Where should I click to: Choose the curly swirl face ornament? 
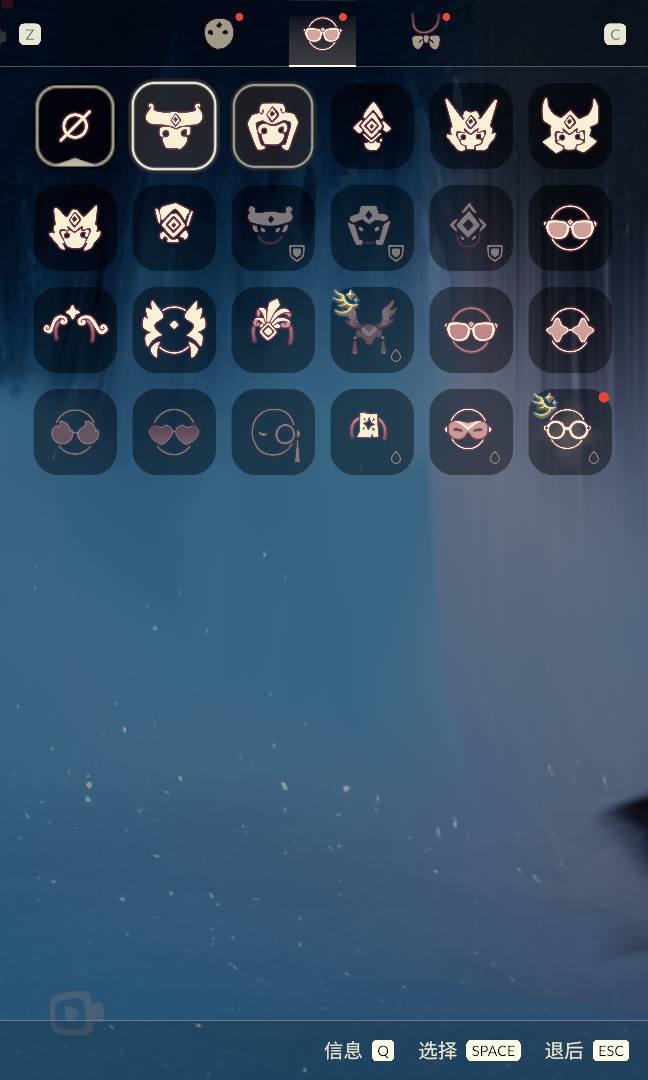pyautogui.click(x=75, y=330)
